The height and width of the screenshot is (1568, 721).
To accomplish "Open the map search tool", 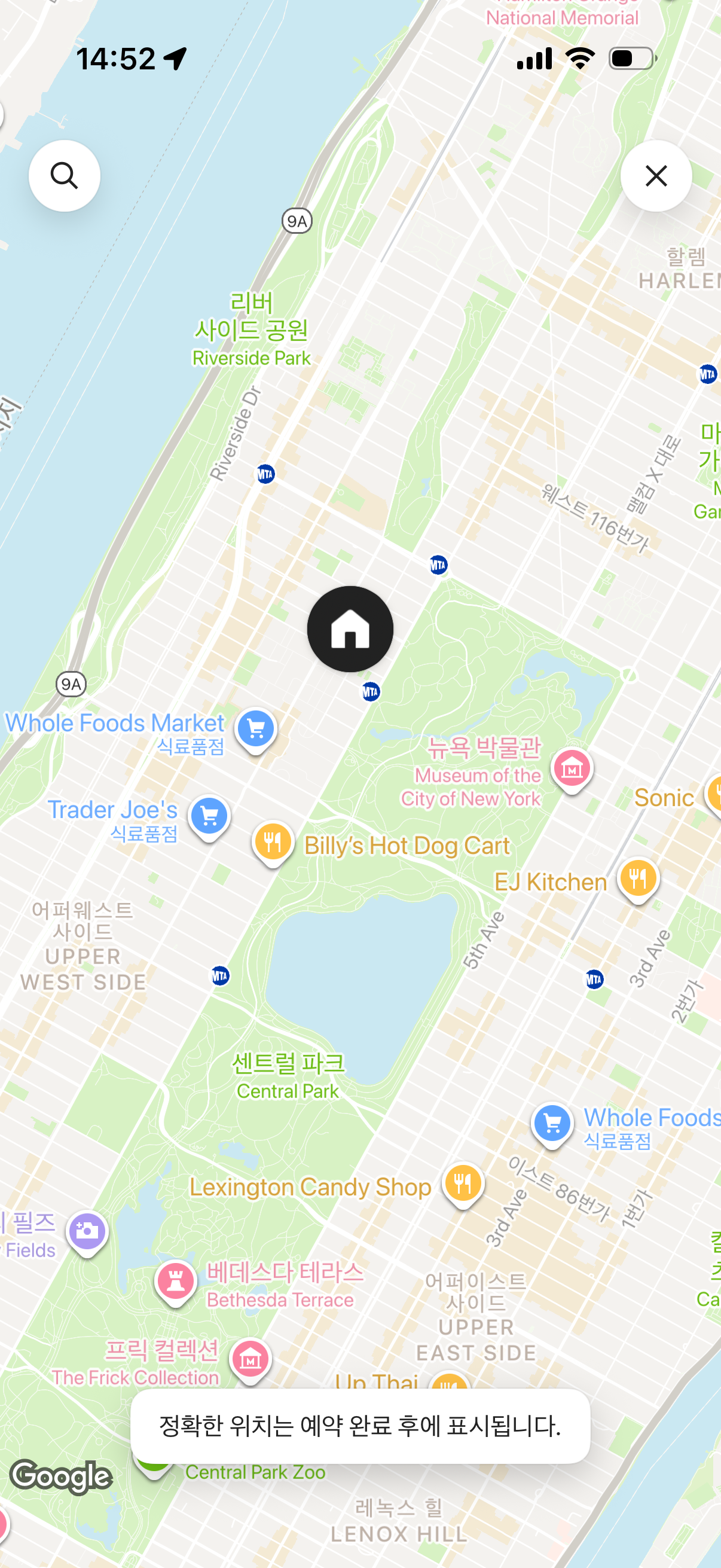I will tap(64, 175).
